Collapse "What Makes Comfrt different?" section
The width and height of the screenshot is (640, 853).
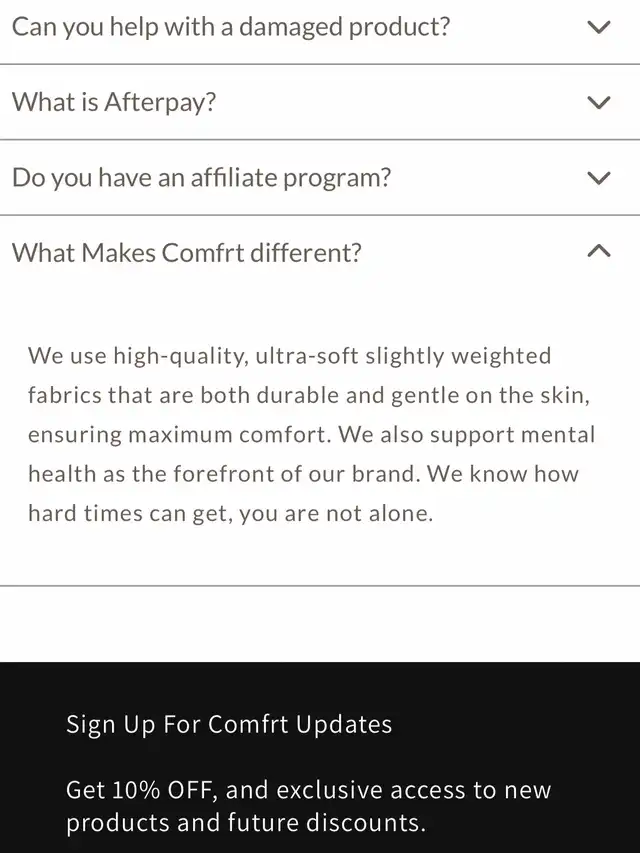point(598,252)
